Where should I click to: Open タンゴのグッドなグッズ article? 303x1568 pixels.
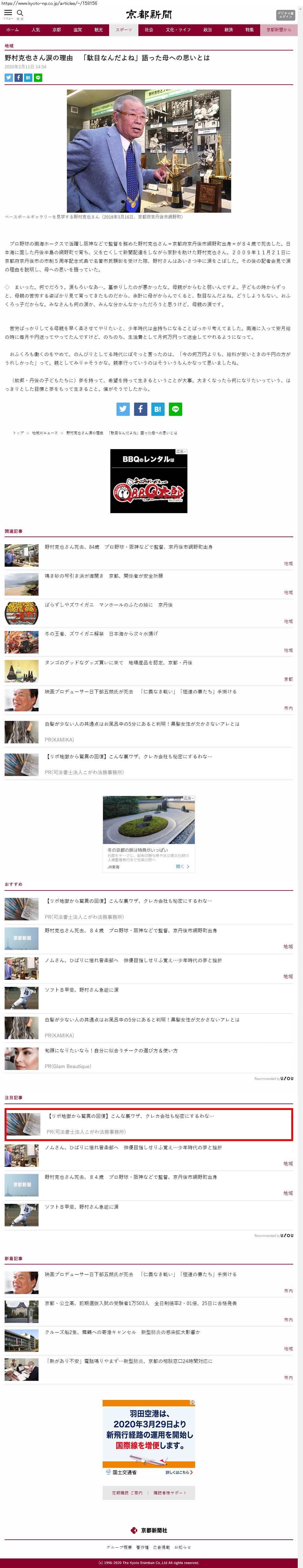pos(118,663)
